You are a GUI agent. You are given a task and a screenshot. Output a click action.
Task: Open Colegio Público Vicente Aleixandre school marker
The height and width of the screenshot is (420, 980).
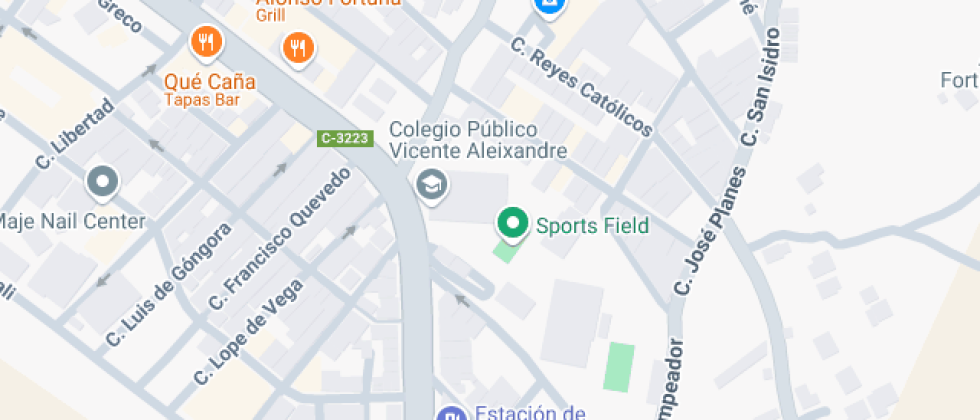point(432,185)
